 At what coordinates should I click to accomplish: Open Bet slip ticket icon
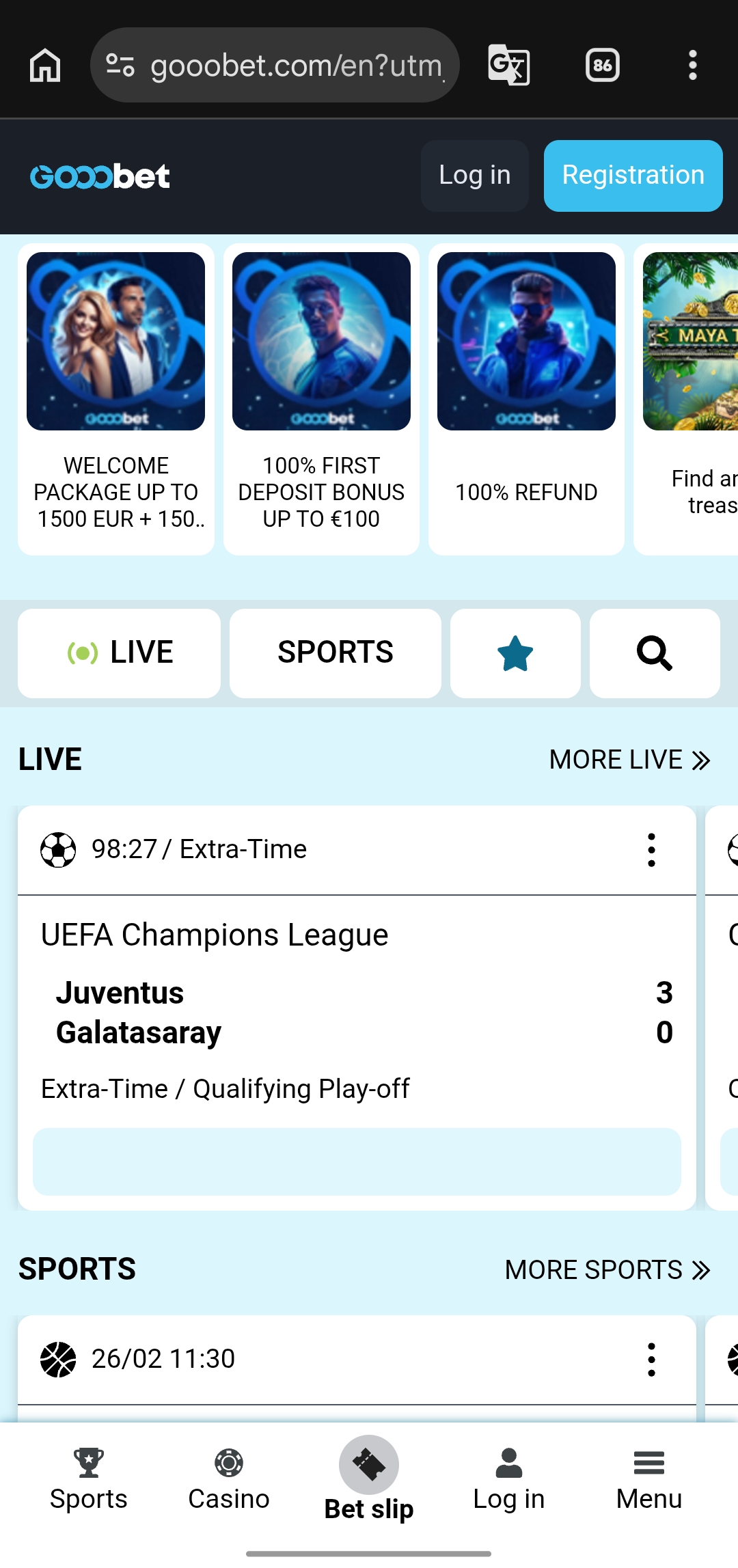(x=368, y=1462)
